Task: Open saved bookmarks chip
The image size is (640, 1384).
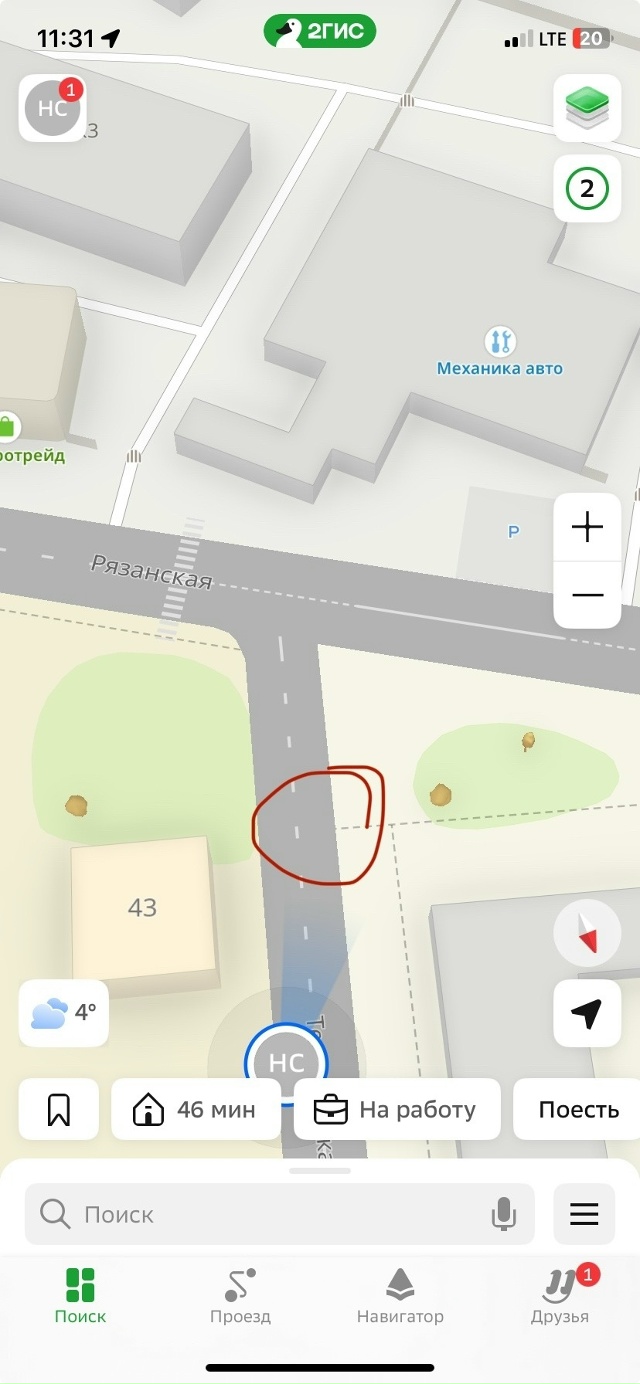Action: (x=59, y=1109)
